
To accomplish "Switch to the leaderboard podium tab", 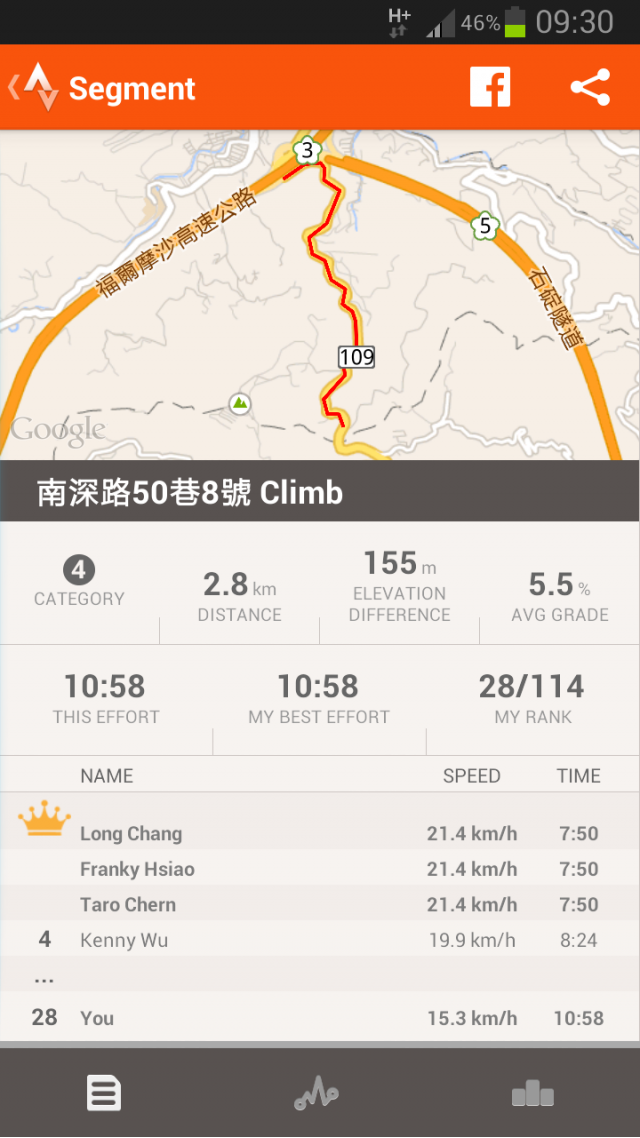I will (x=532, y=1093).
